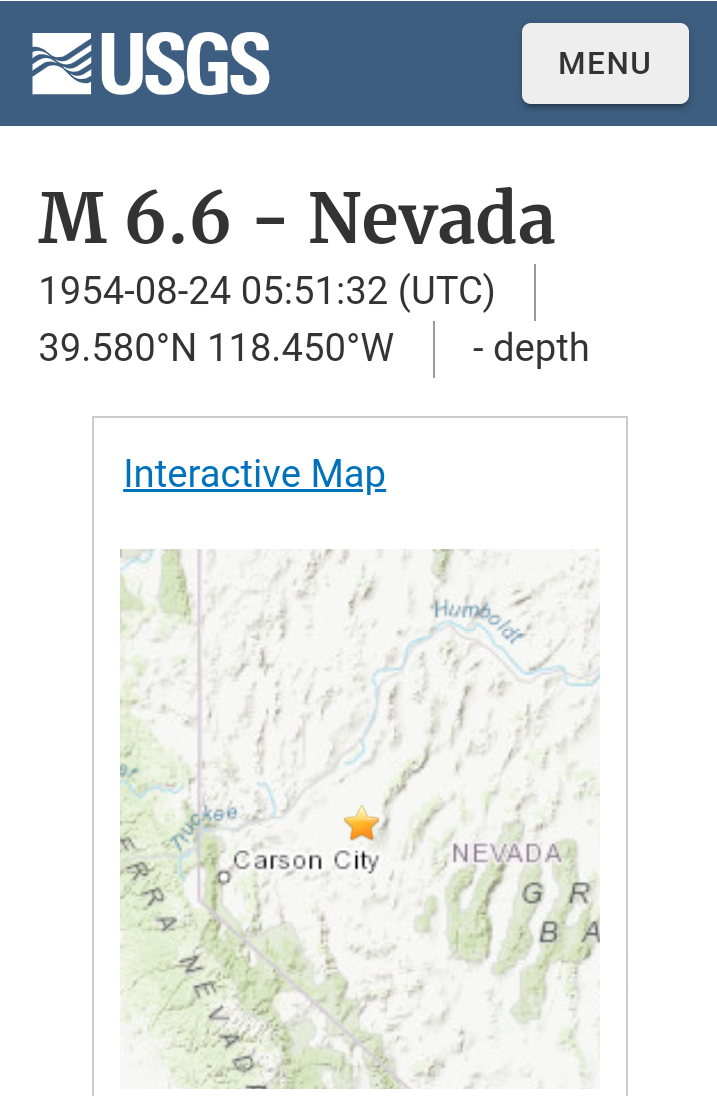This screenshot has width=717, height=1096.
Task: Go to USGS home via logo
Action: pos(151,63)
